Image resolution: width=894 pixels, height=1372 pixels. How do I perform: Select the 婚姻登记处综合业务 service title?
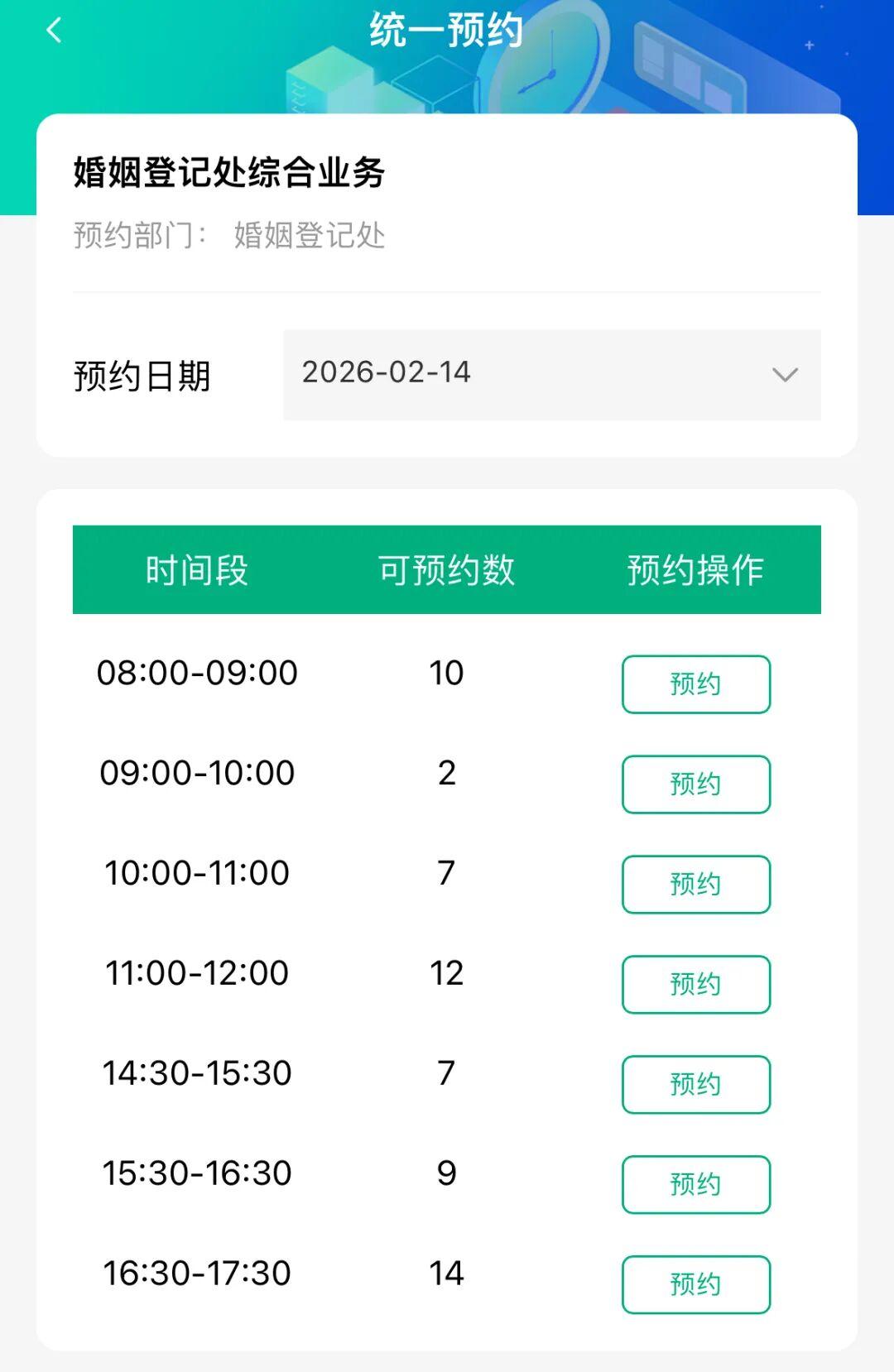click(x=230, y=171)
